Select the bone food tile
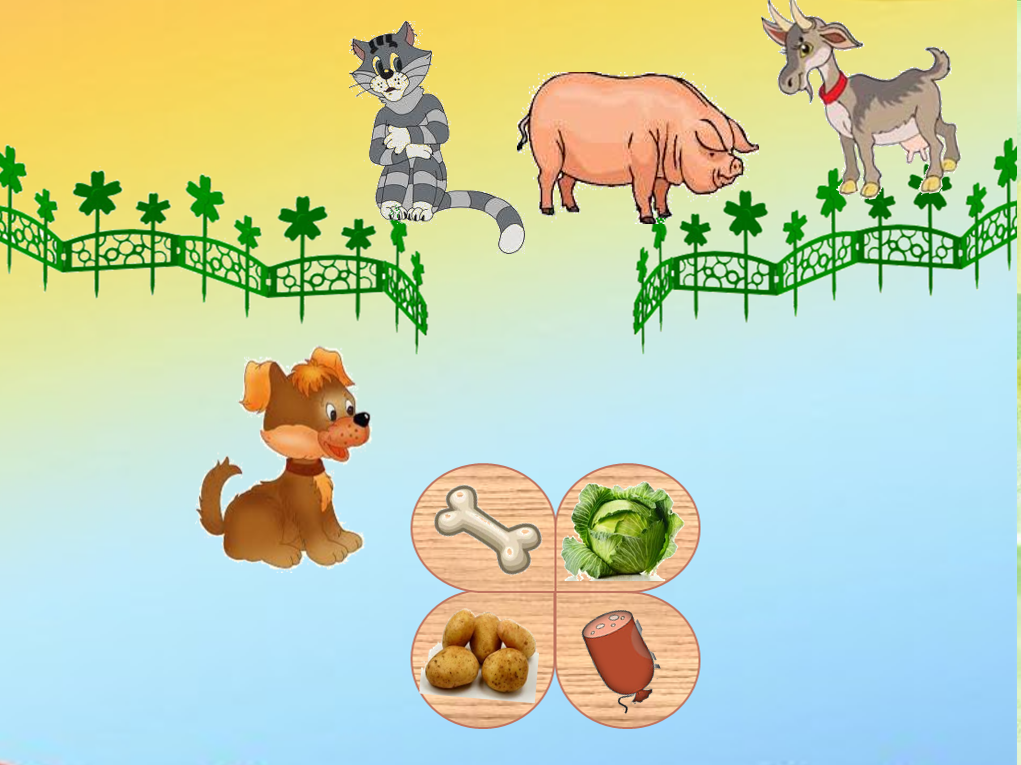The width and height of the screenshot is (1021, 765). tap(486, 528)
